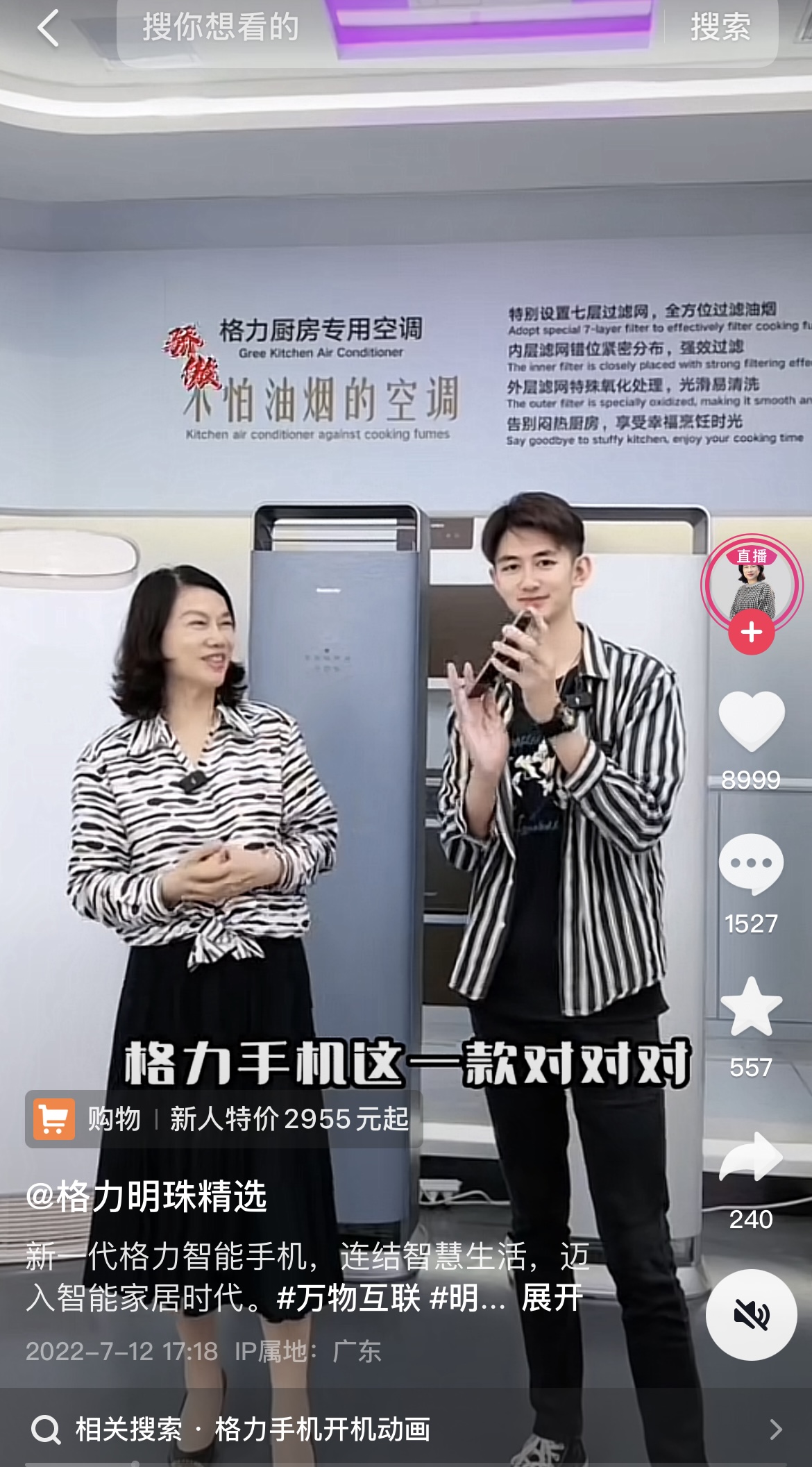Open the @格力明珠精选 profile
Screen dimensions: 812x1467
[146, 1196]
